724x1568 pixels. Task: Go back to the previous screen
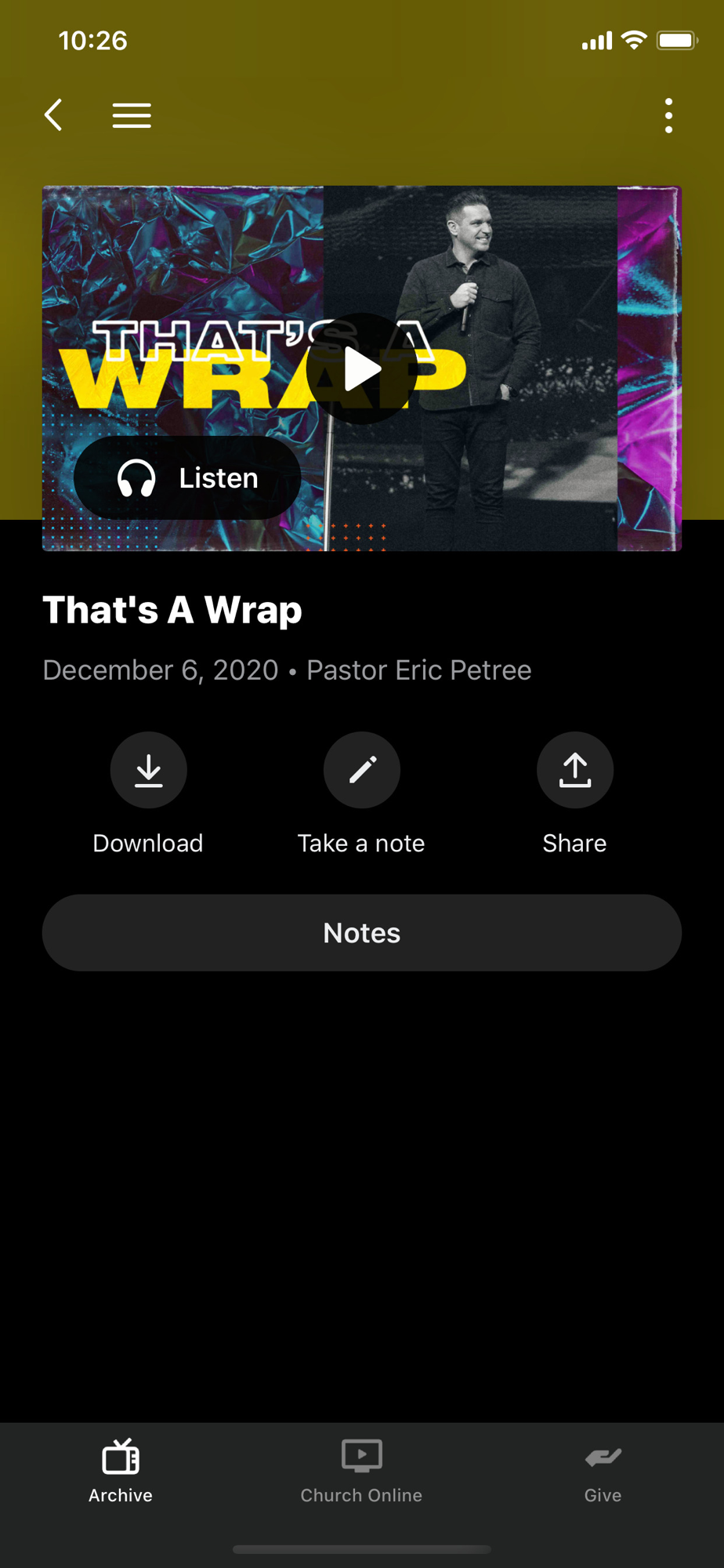pos(53,116)
